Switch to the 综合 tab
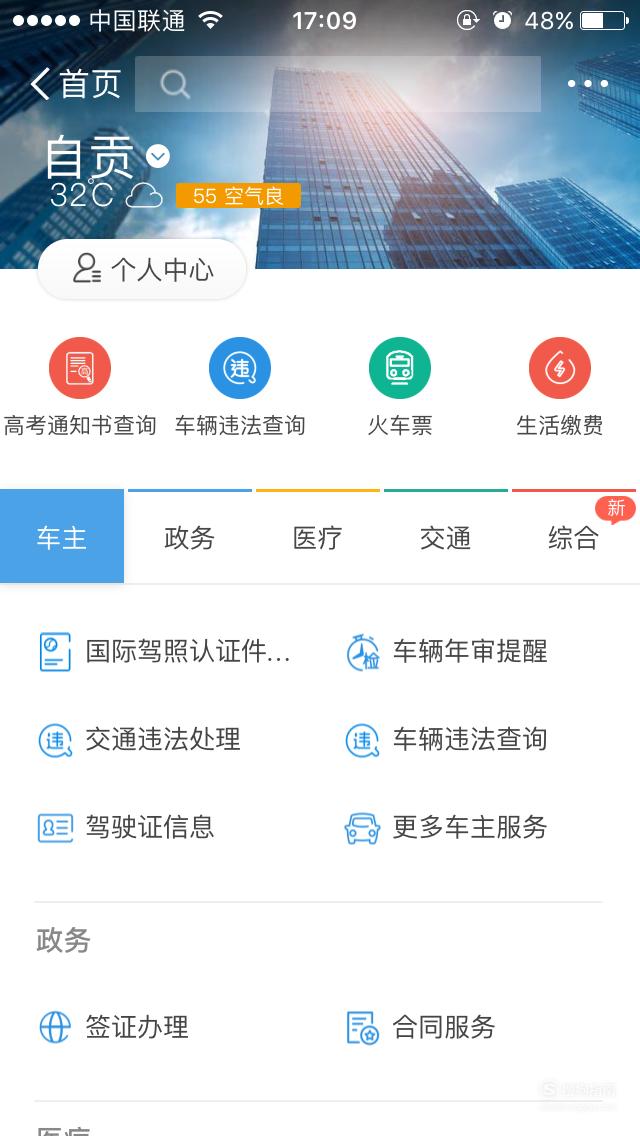Screen dimensions: 640x1136 point(573,537)
